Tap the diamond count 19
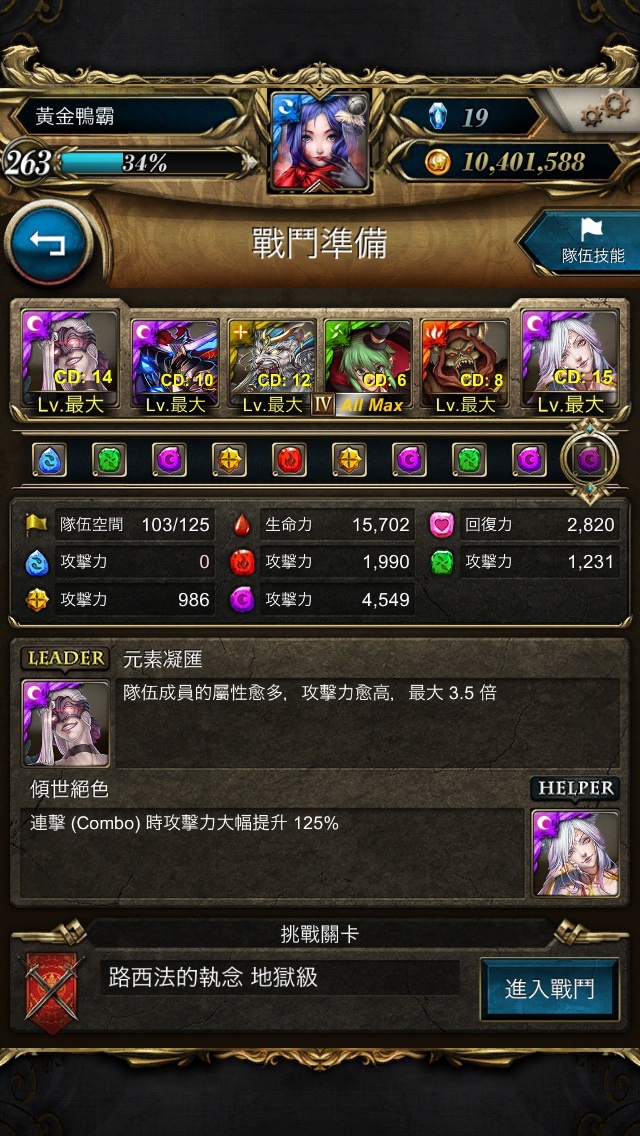Image resolution: width=640 pixels, height=1136 pixels. pyautogui.click(x=470, y=117)
